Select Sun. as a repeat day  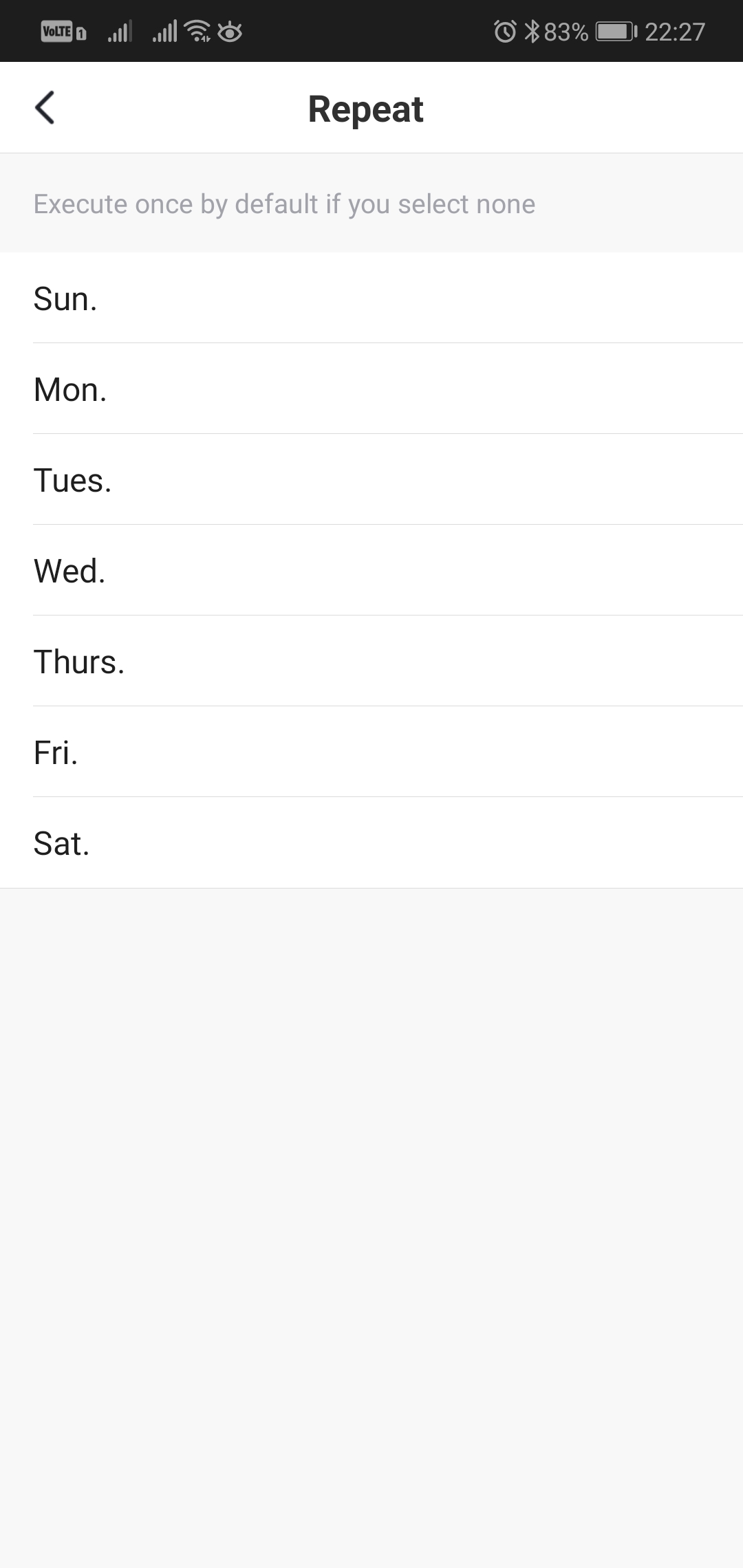pyautogui.click(x=371, y=298)
